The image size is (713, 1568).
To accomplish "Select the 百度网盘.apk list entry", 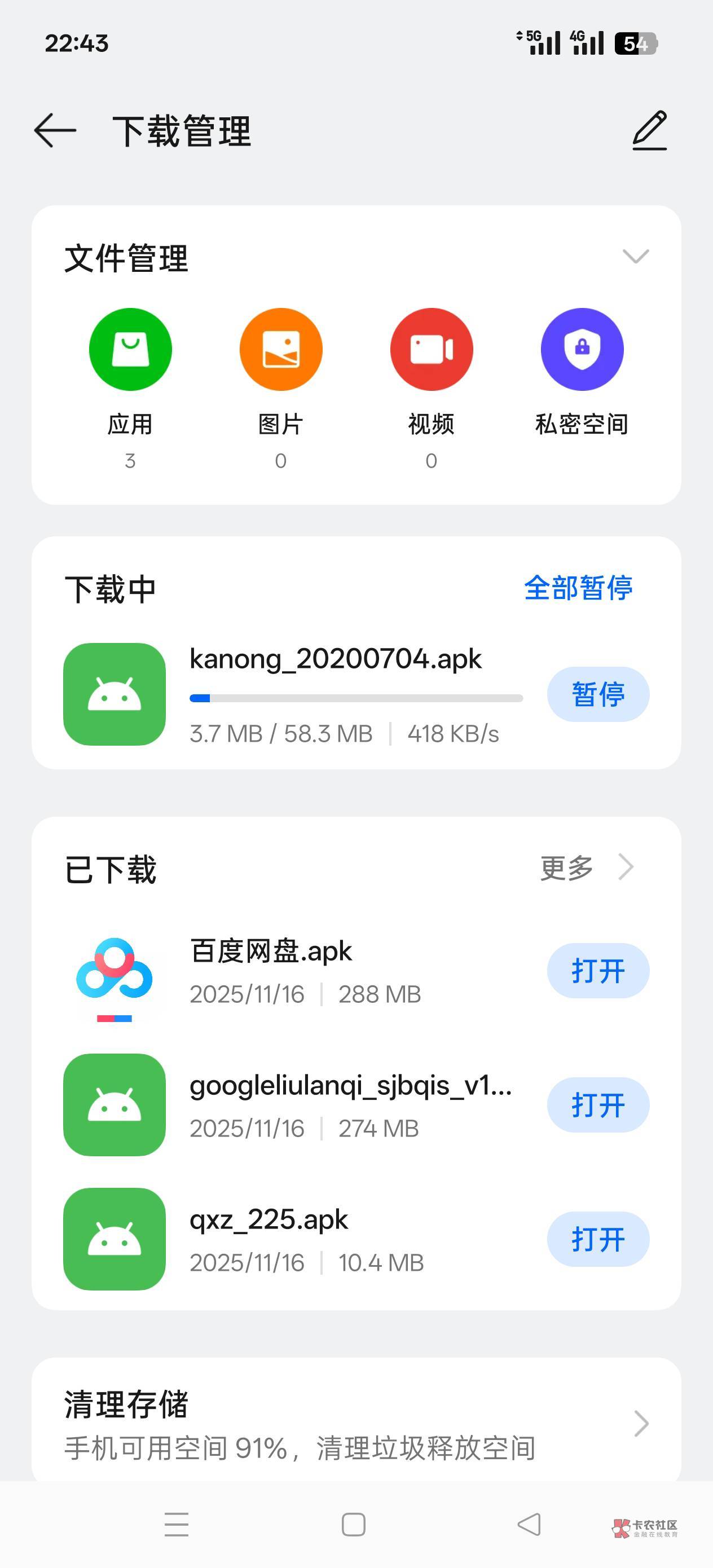I will tap(305, 971).
